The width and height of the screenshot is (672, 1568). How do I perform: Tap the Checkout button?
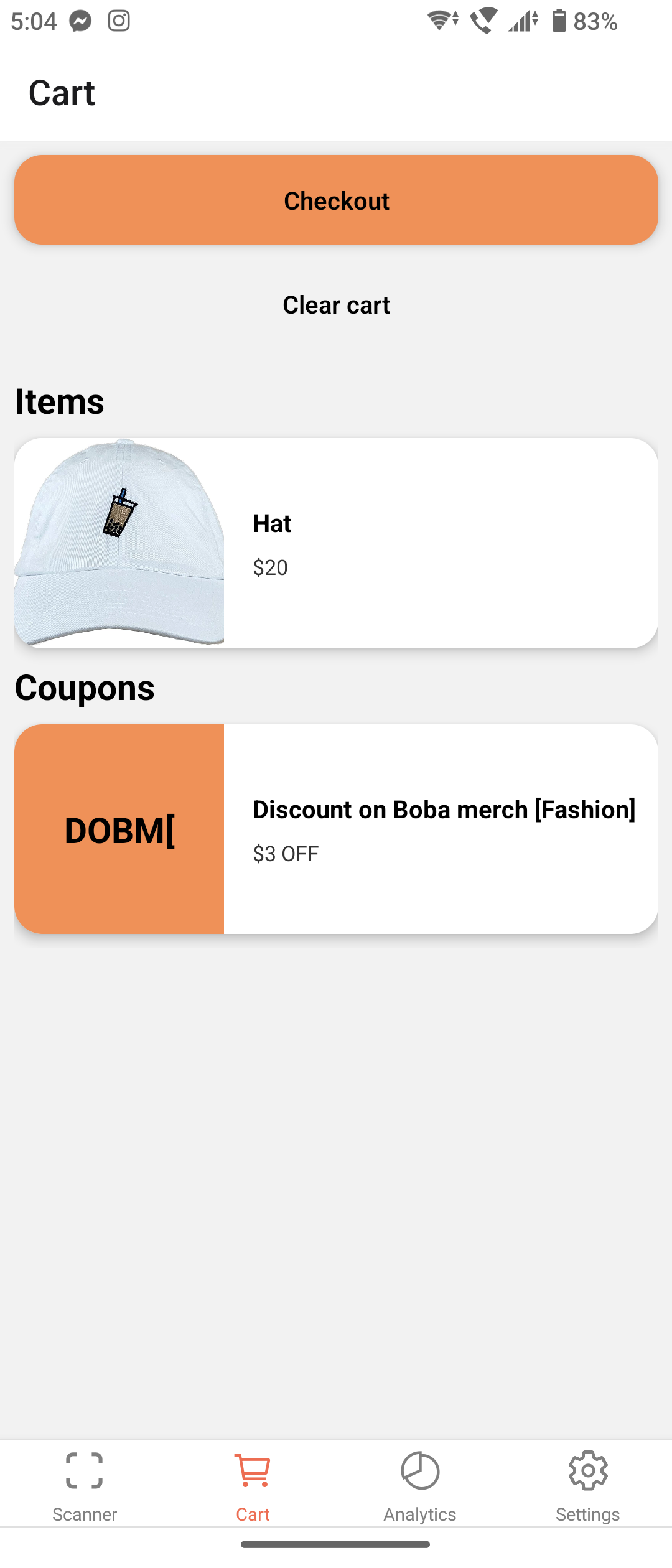tap(336, 200)
